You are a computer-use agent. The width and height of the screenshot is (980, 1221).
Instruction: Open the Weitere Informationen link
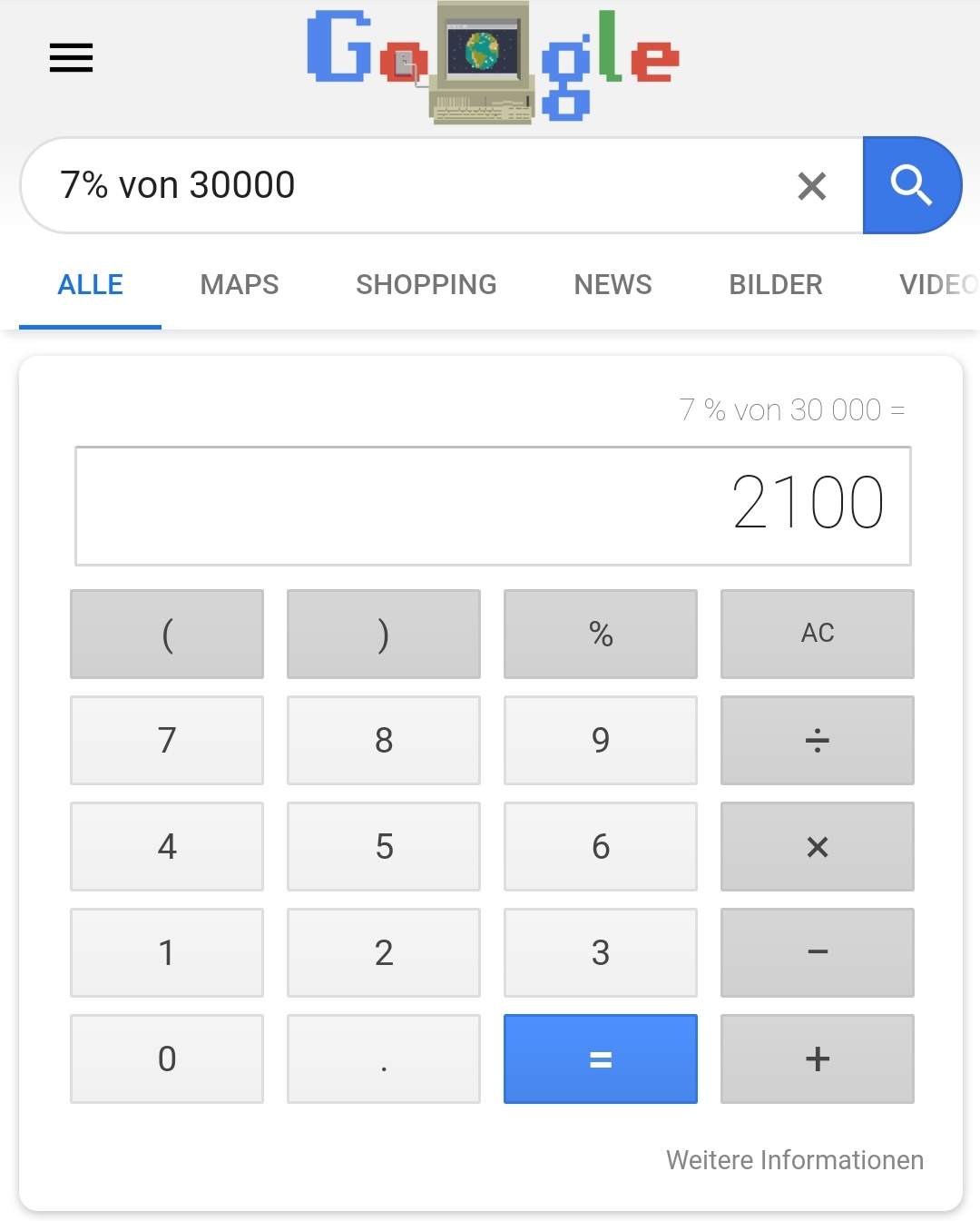point(794,1159)
